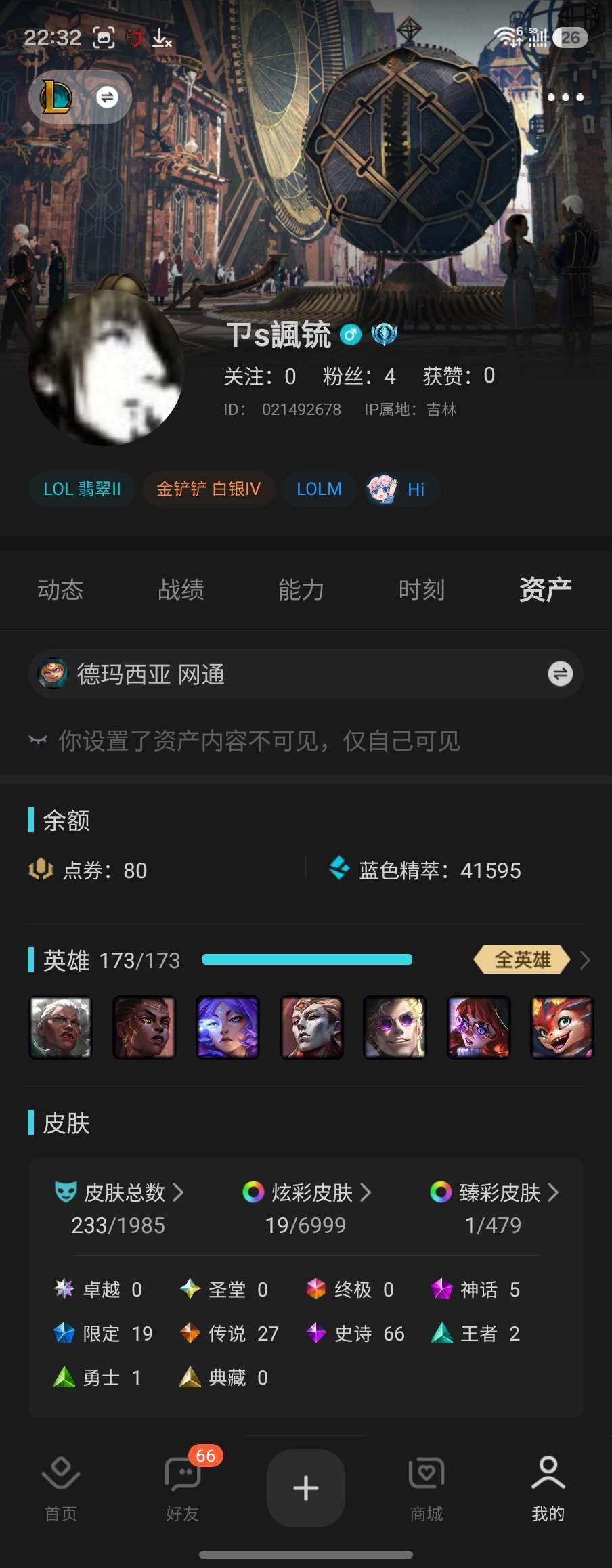Open the 臻彩皮肤 list
The width and height of the screenshot is (612, 1568).
coord(494,1192)
